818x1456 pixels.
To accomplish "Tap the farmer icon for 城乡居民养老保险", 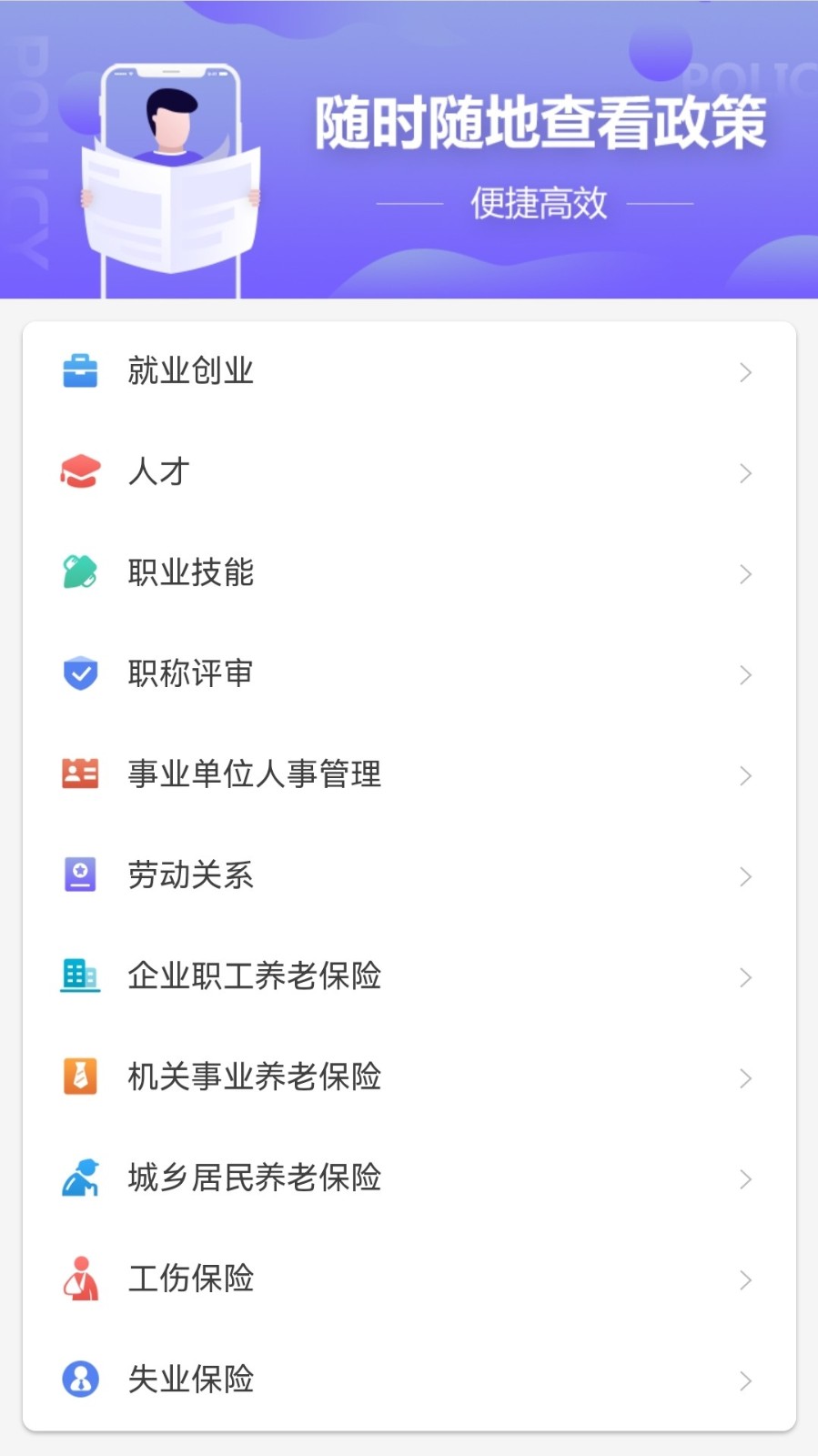I will click(x=81, y=1179).
